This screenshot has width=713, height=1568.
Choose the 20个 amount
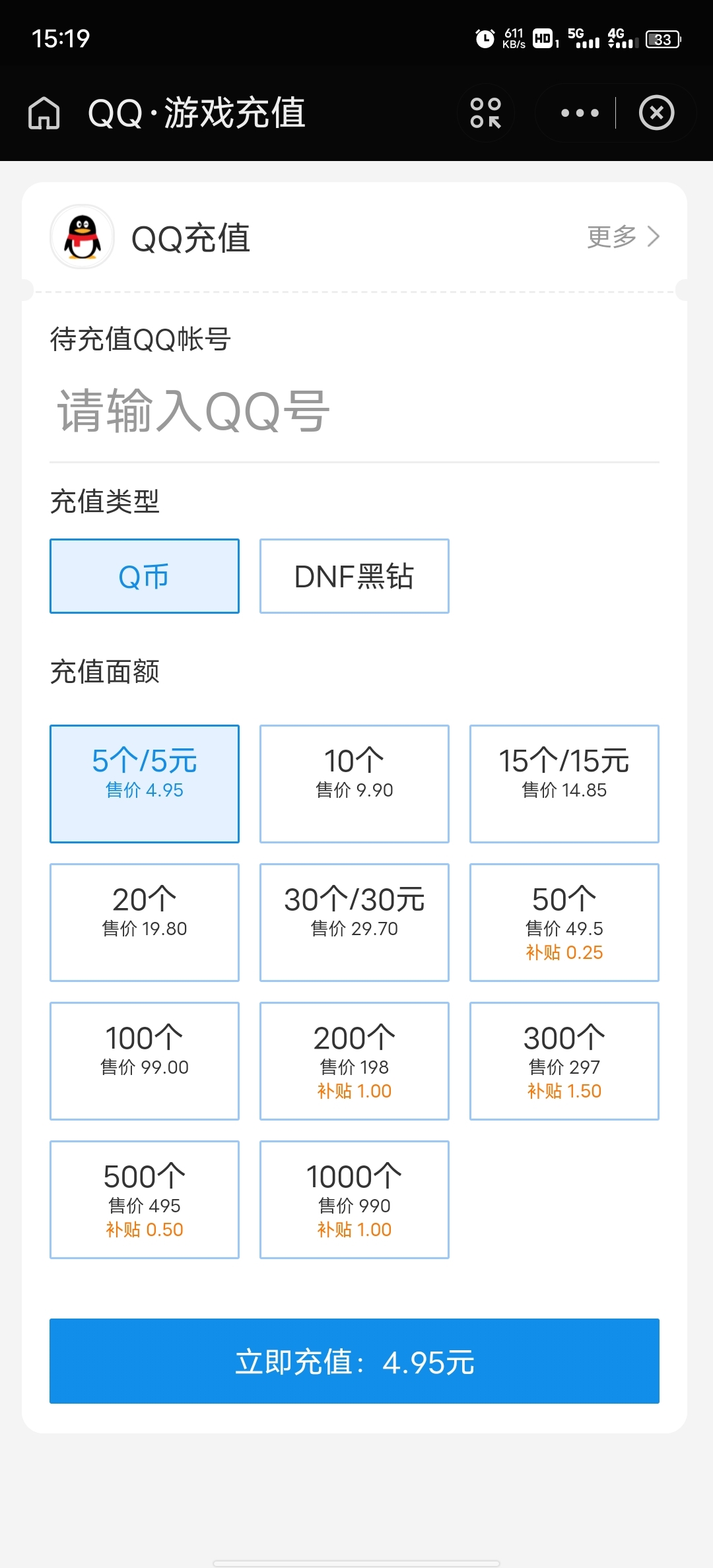[x=145, y=923]
